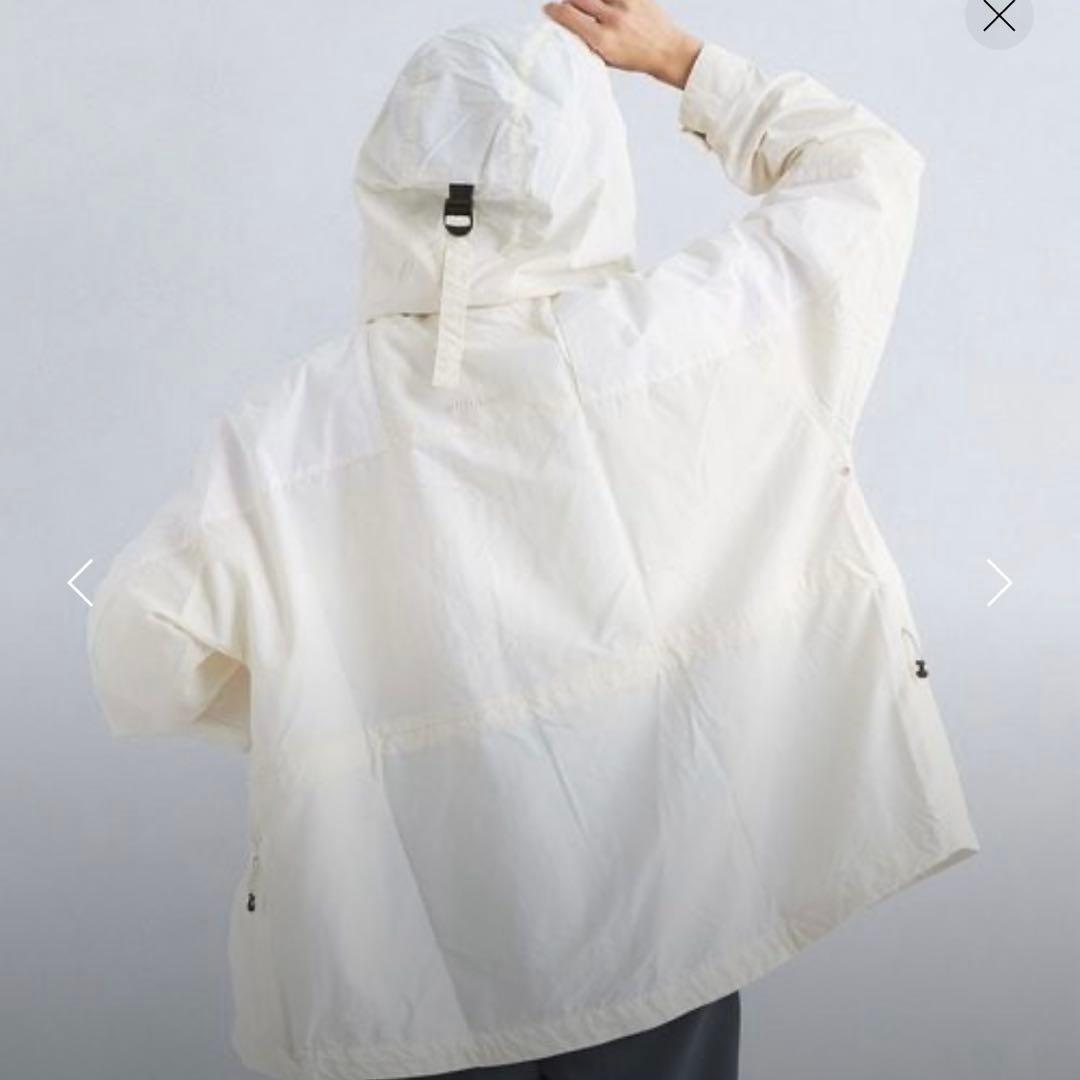This screenshot has height=1080, width=1080.
Task: Show the next product photo
Action: [998, 582]
